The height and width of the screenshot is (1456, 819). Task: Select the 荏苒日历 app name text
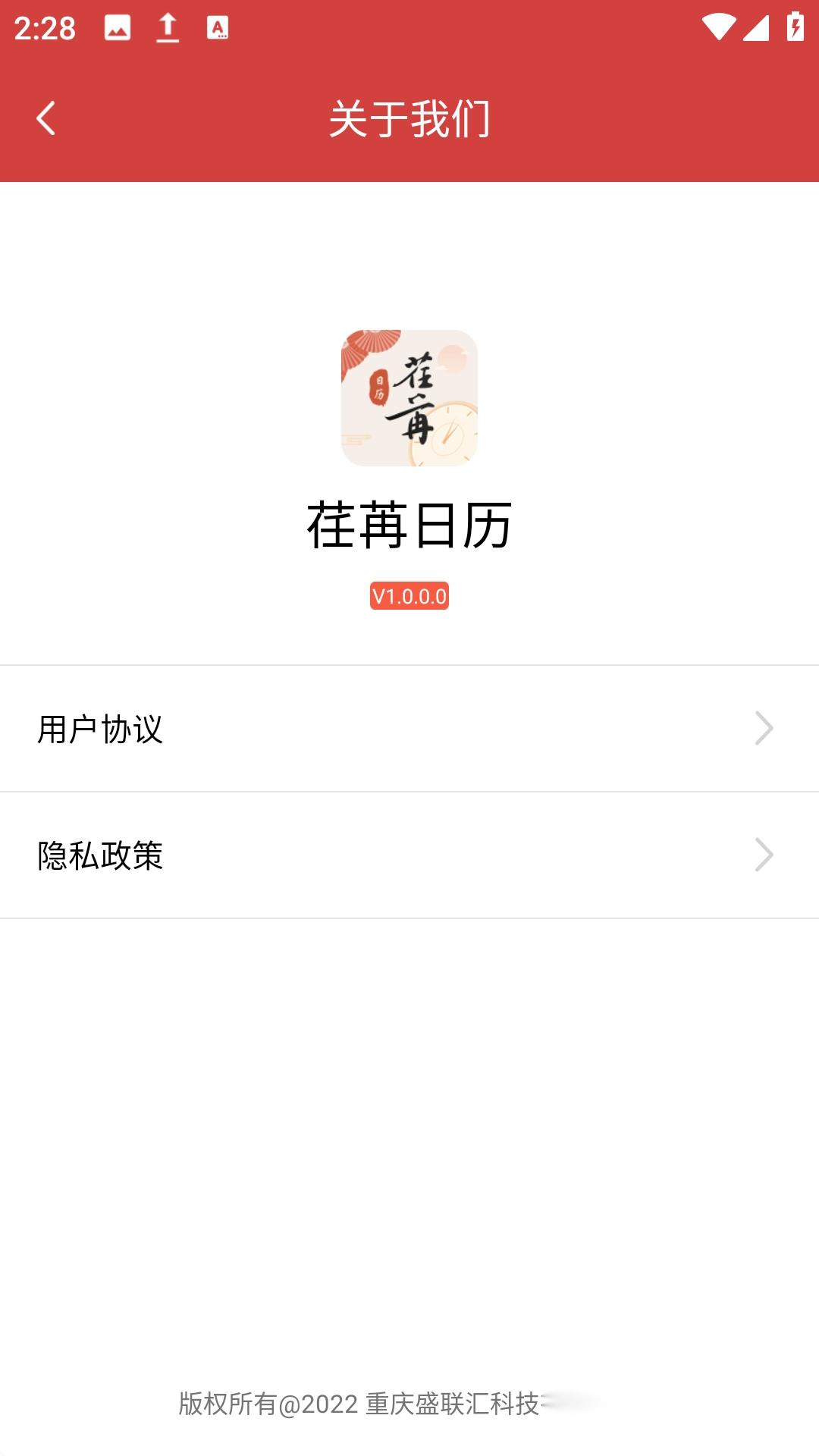point(409,526)
